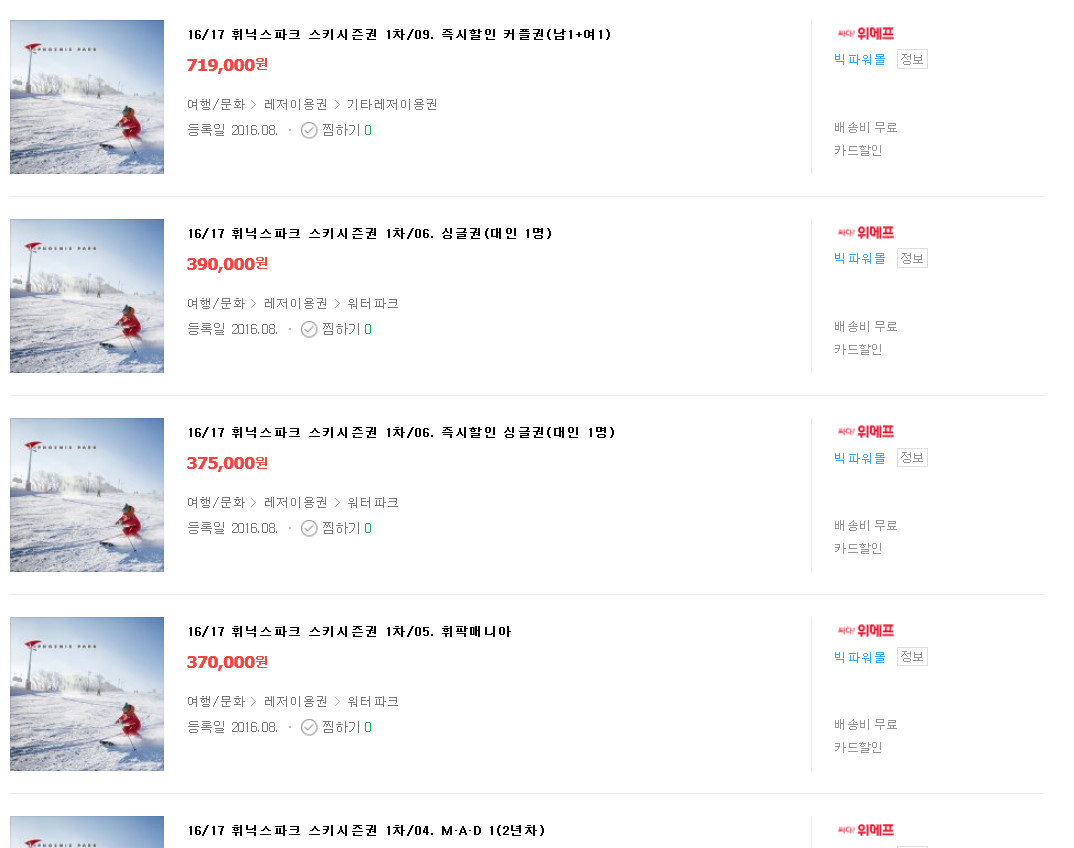Viewport: 1074px width, 848px height.
Task: Tap the 370,000원 product thumbnail image
Action: click(87, 694)
